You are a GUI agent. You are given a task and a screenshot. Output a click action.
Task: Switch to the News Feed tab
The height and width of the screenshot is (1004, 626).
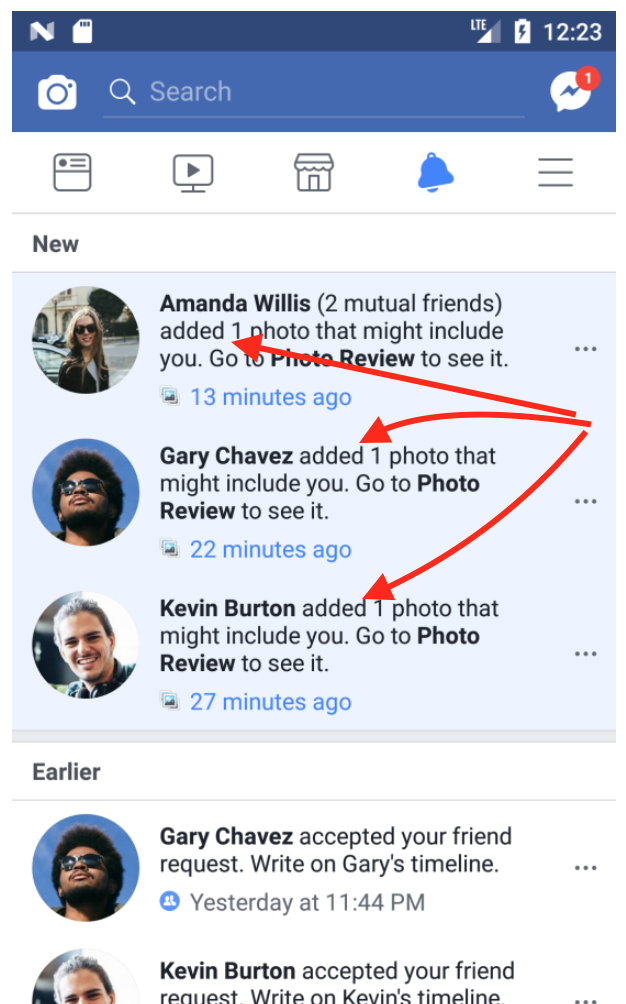(72, 173)
